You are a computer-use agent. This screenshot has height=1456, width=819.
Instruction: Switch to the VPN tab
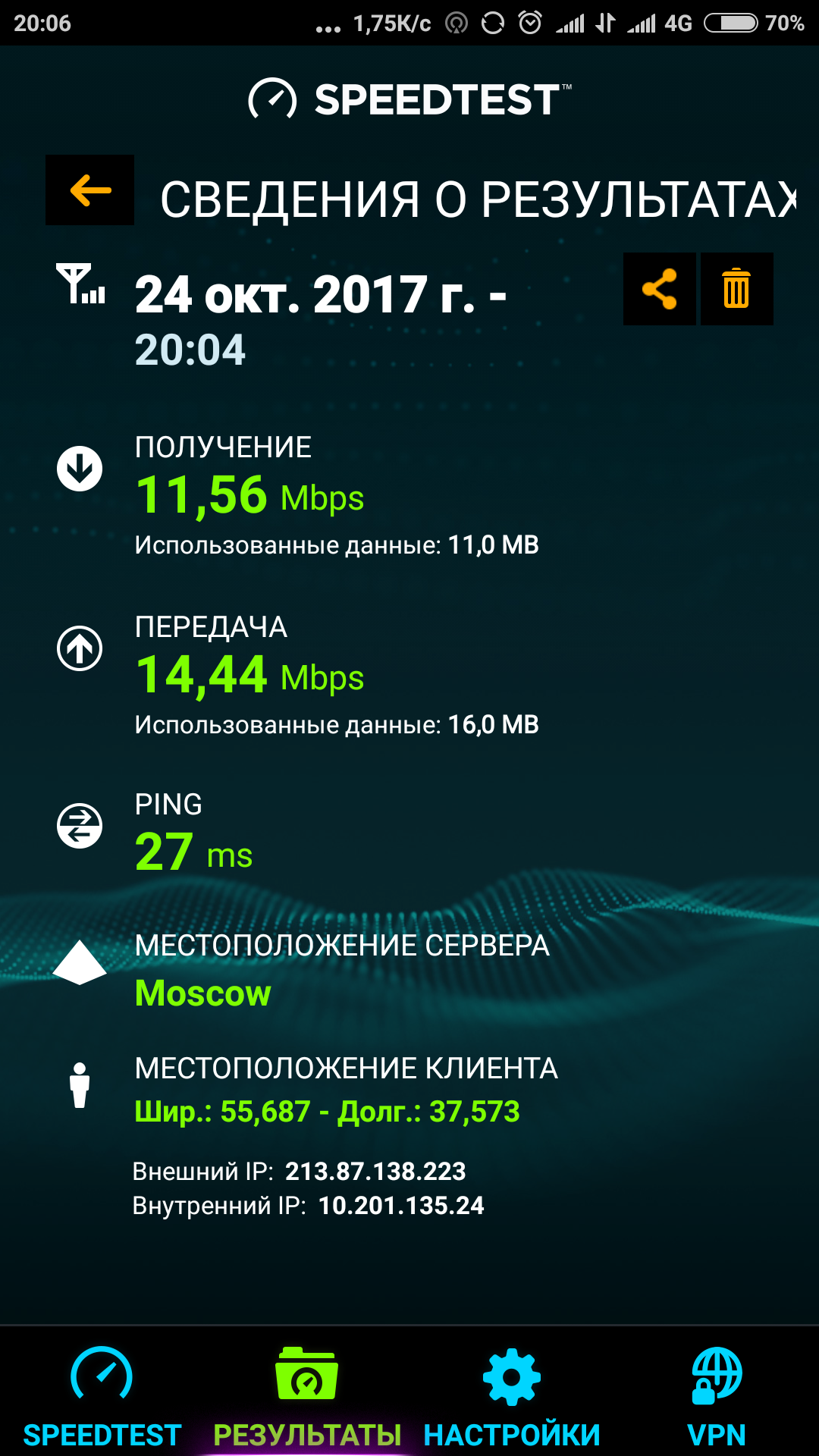click(x=716, y=1395)
